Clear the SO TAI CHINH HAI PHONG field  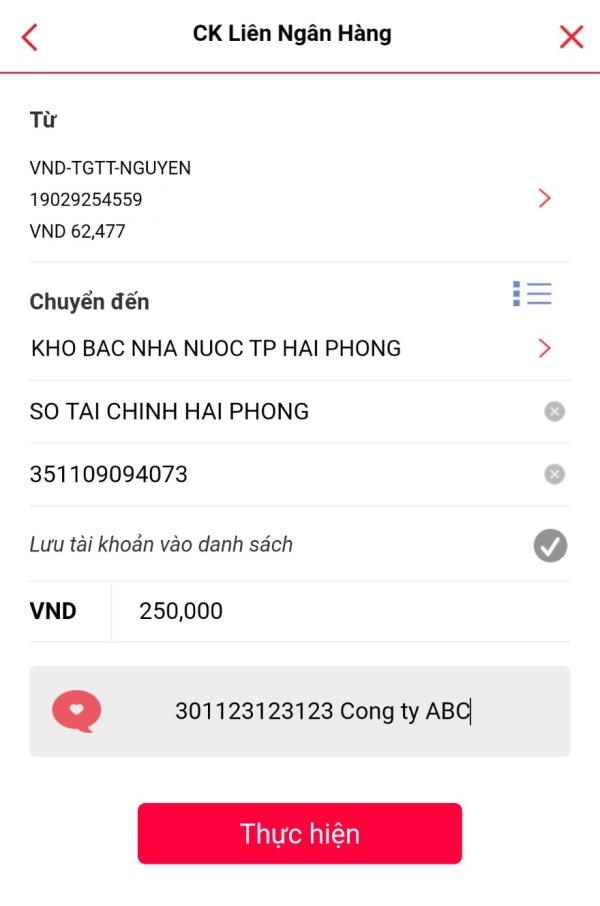click(x=554, y=411)
